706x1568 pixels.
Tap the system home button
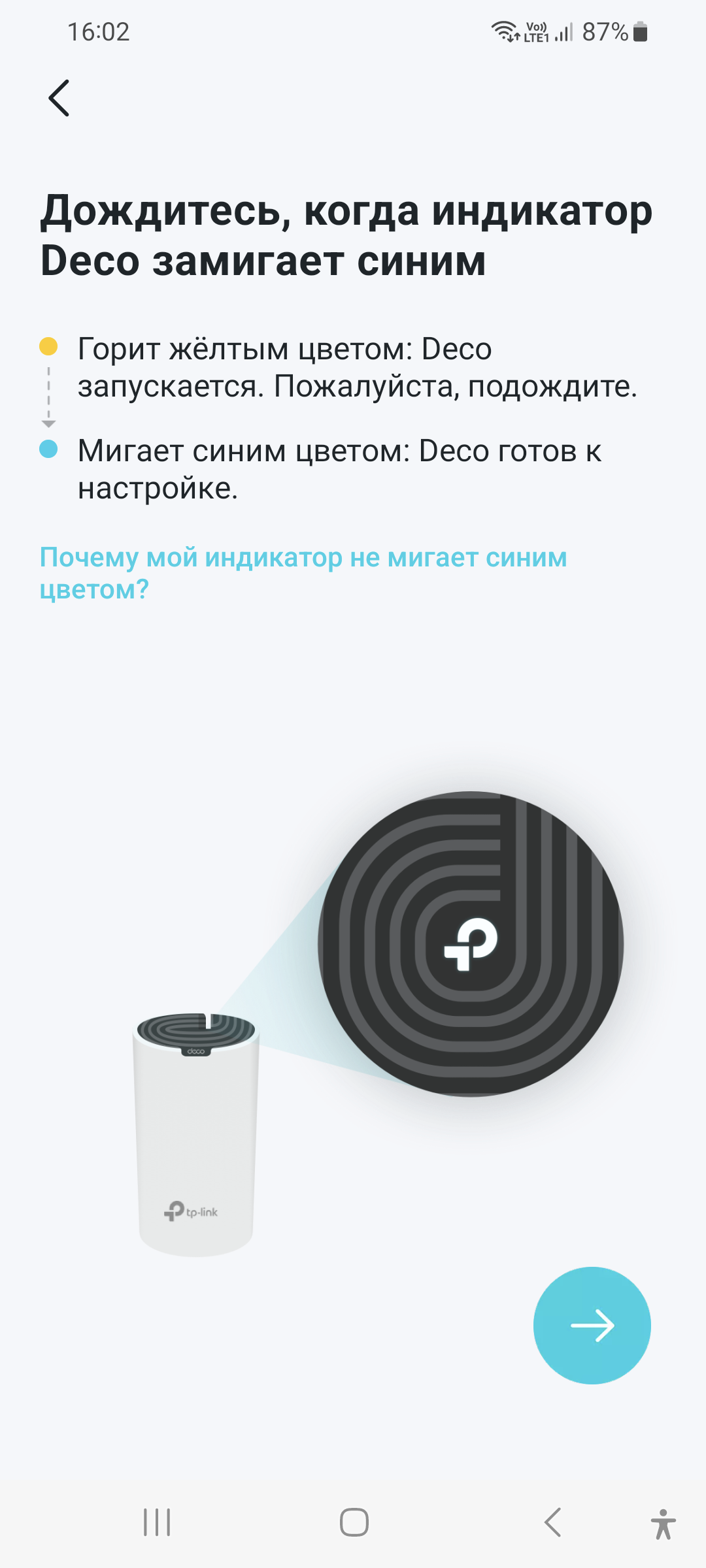coord(354,1522)
